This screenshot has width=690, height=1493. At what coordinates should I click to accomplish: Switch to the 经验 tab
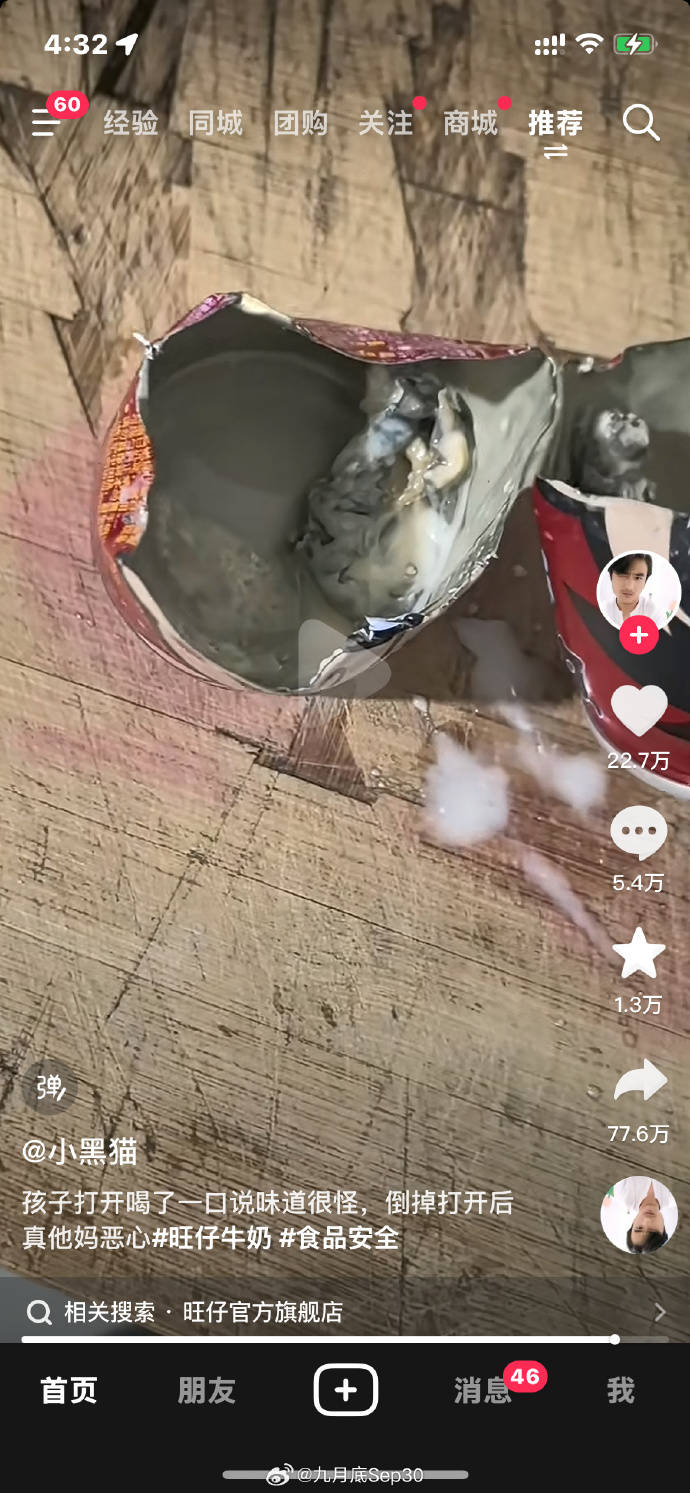(x=131, y=123)
